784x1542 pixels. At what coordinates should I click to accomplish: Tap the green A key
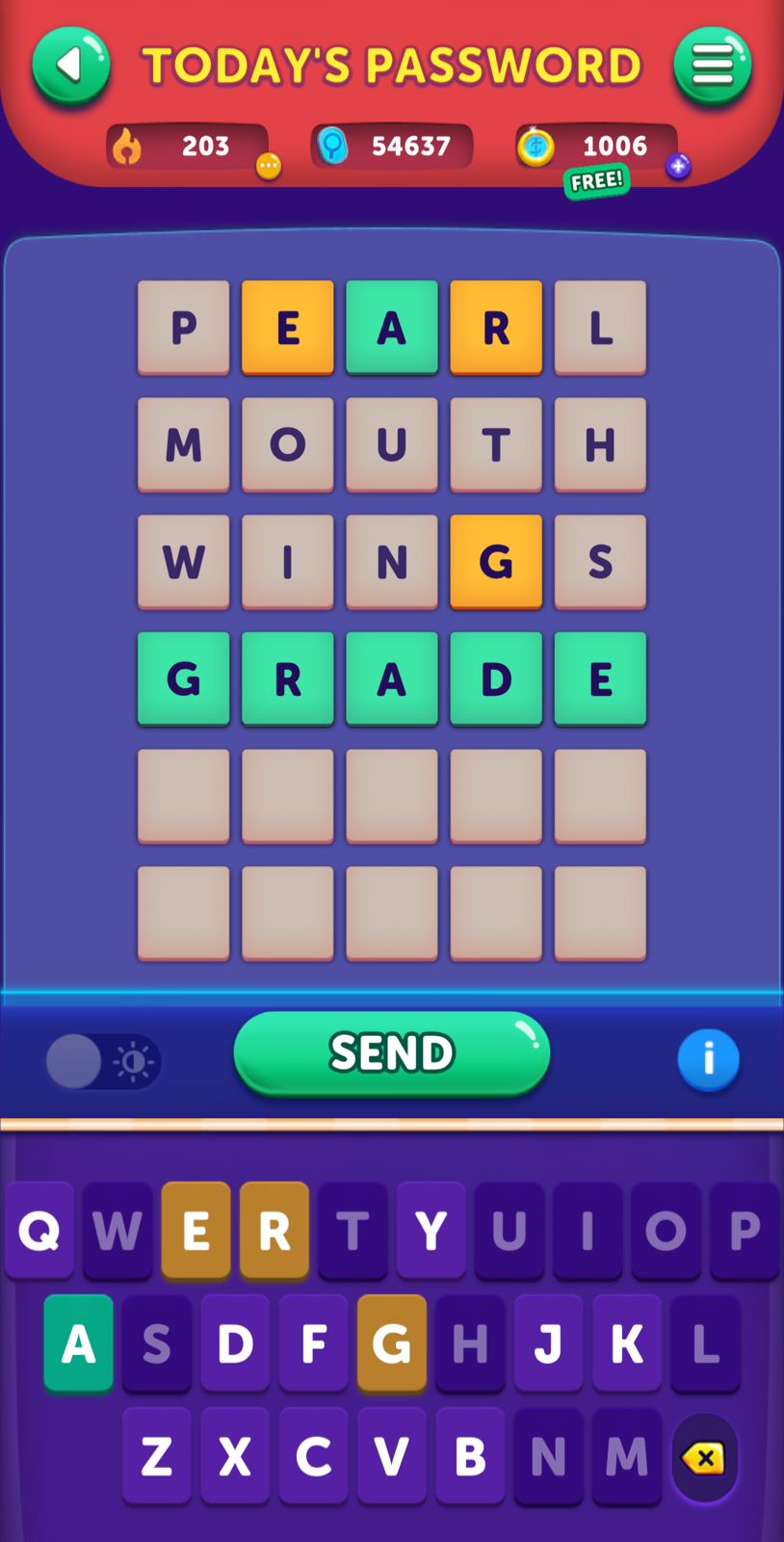[79, 1343]
